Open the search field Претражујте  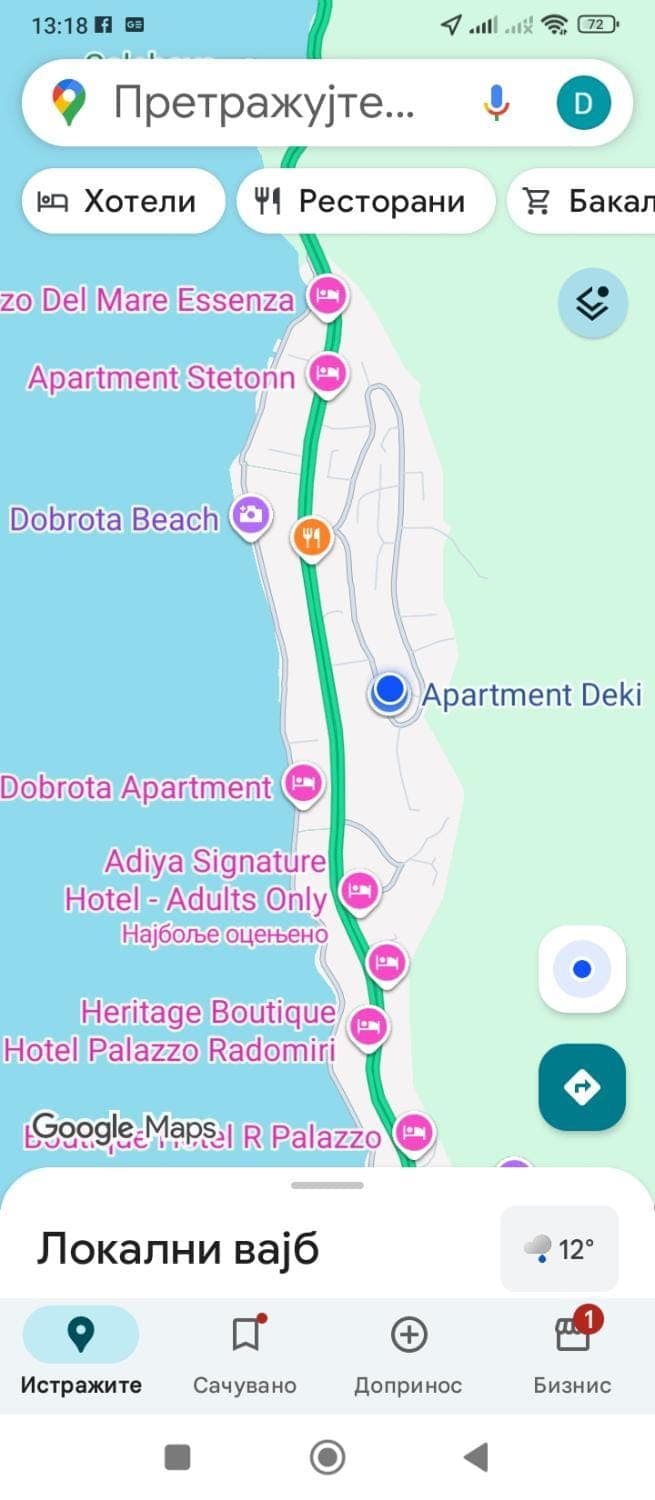pos(265,102)
